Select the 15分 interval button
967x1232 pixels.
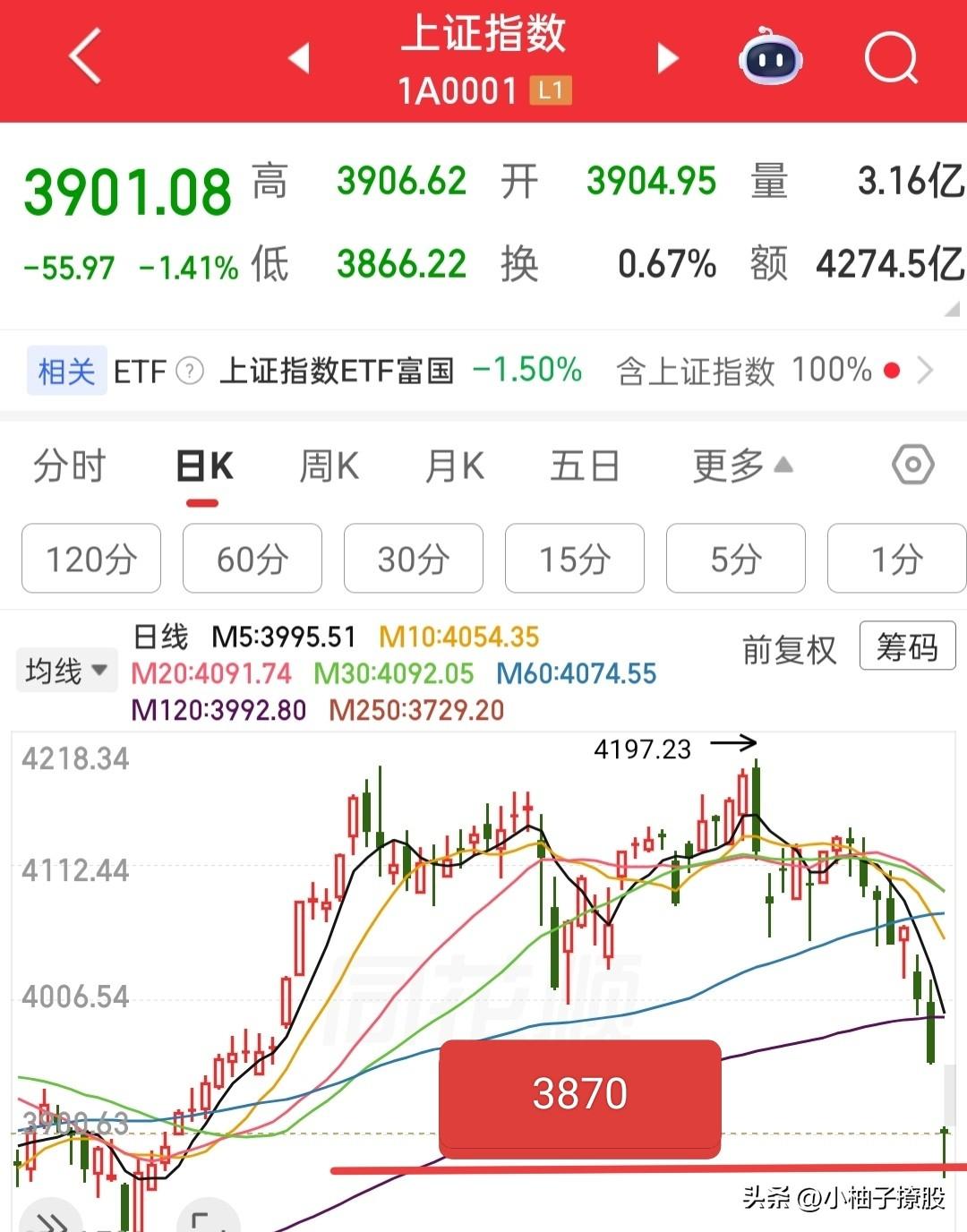click(574, 559)
